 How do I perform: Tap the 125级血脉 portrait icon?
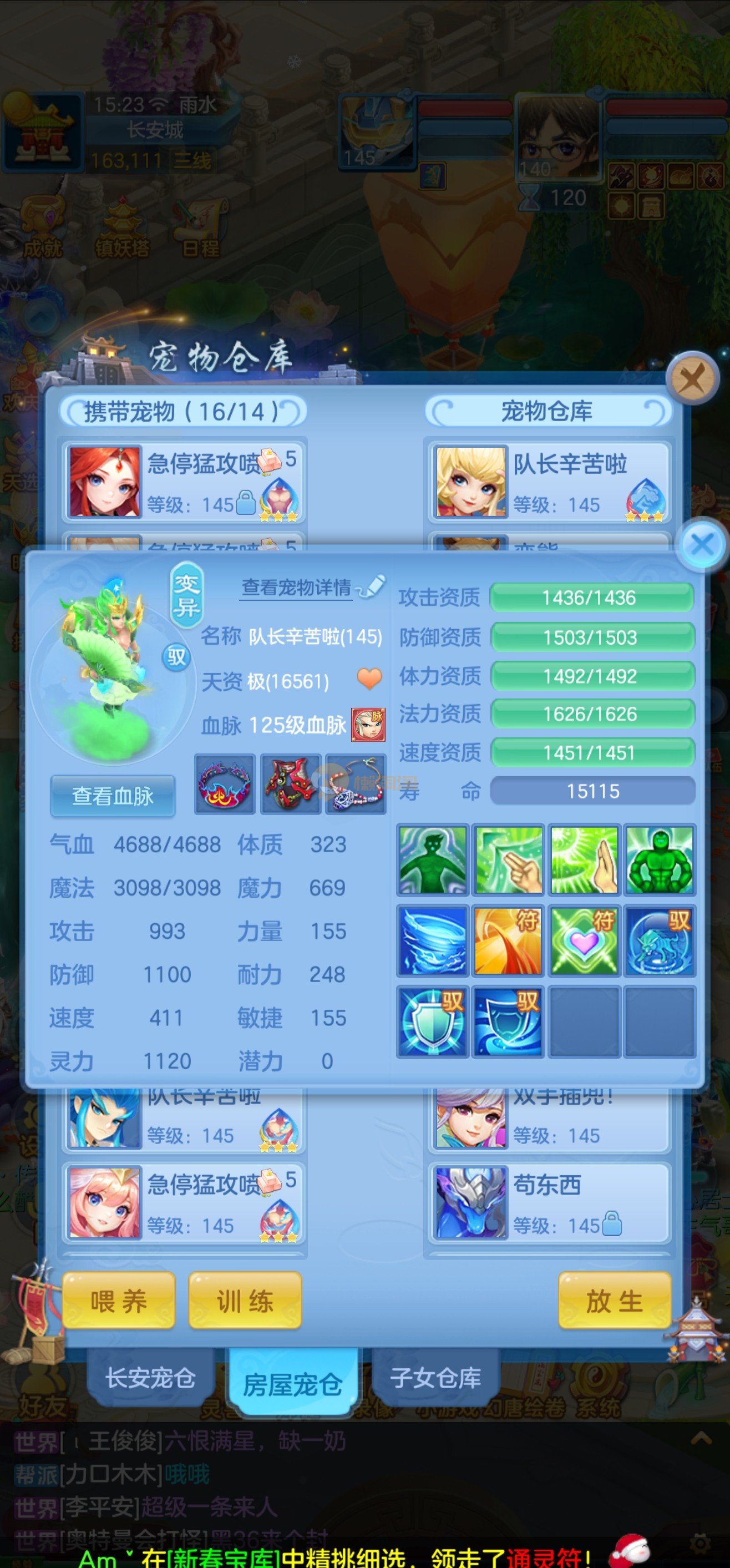[368, 724]
